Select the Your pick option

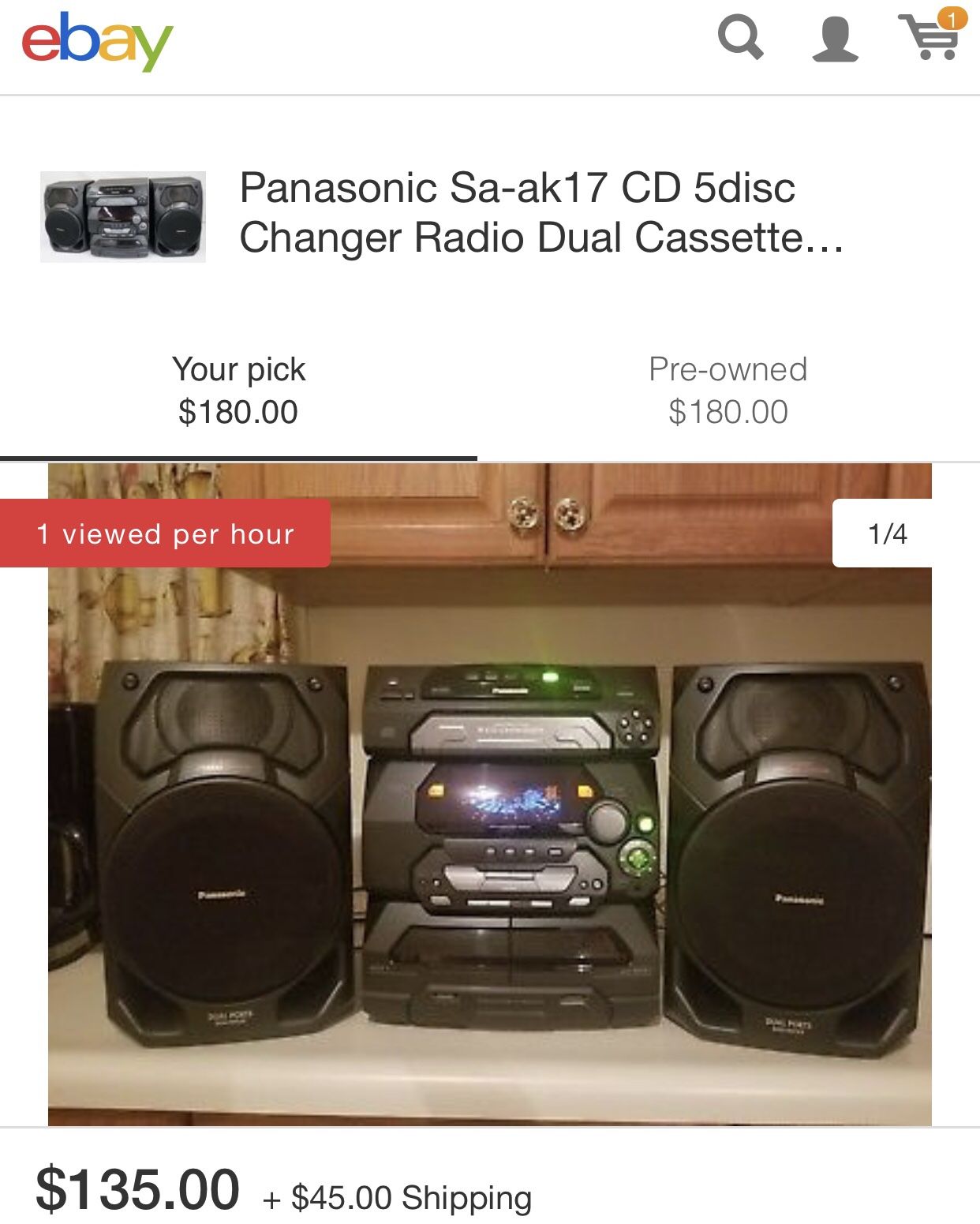pyautogui.click(x=239, y=387)
